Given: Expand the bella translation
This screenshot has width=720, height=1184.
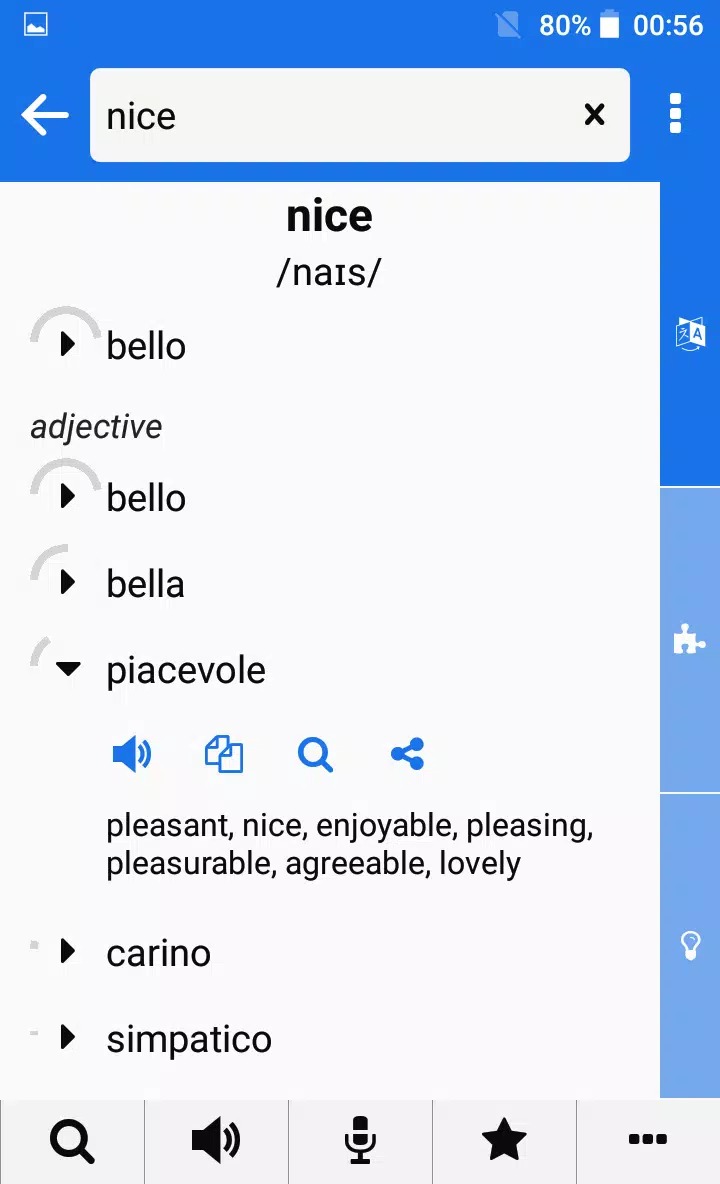Looking at the screenshot, I should tap(68, 583).
